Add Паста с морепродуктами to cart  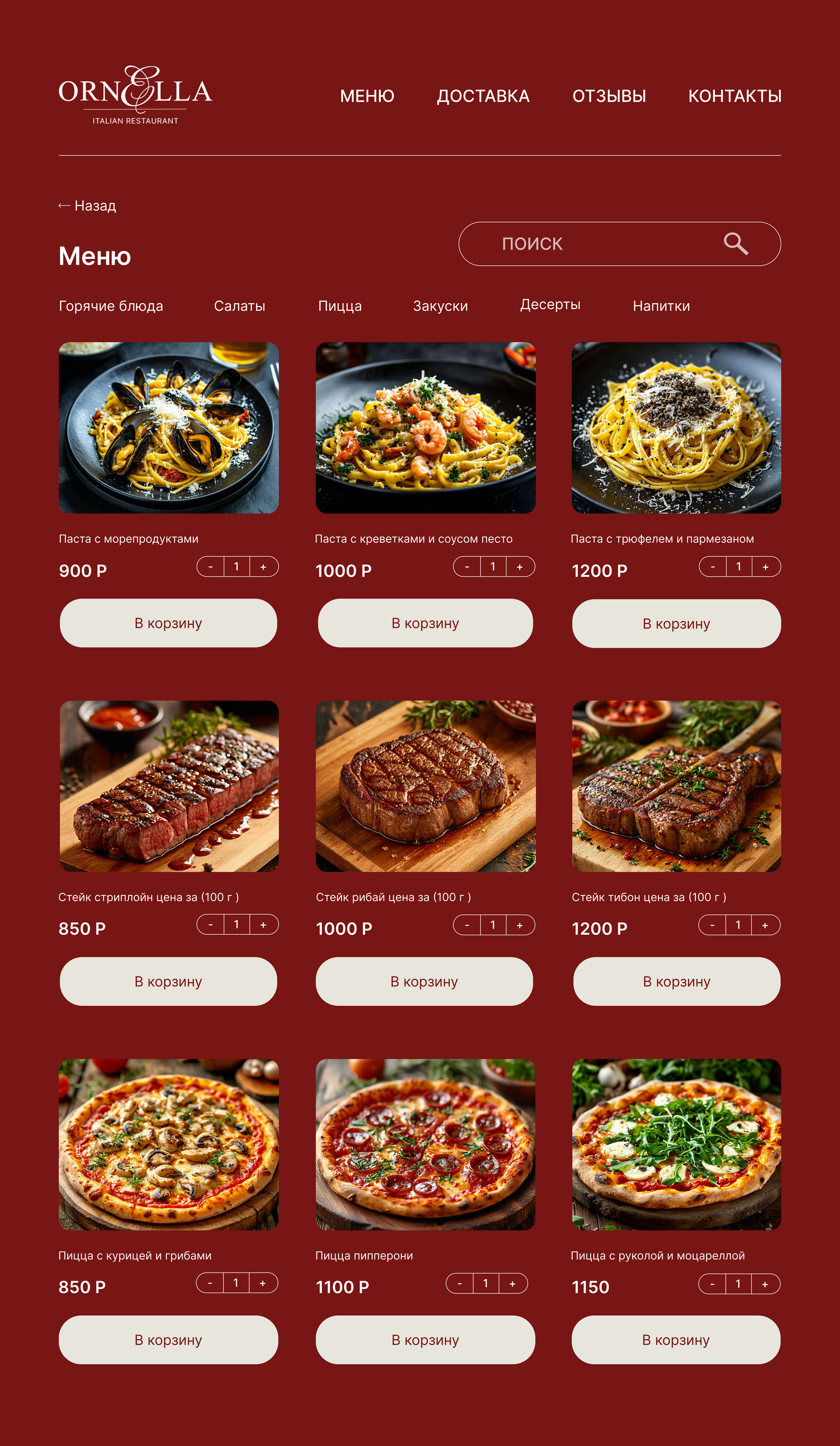click(x=168, y=623)
